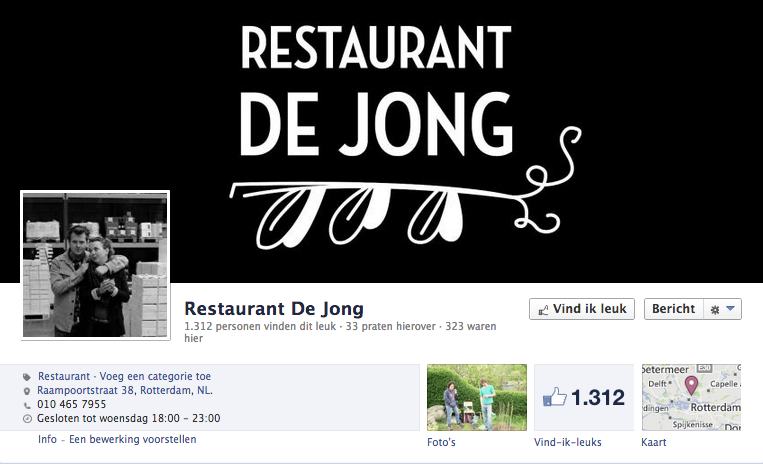Open the gear settings dropdown
This screenshot has width=763, height=464.
(x=723, y=309)
